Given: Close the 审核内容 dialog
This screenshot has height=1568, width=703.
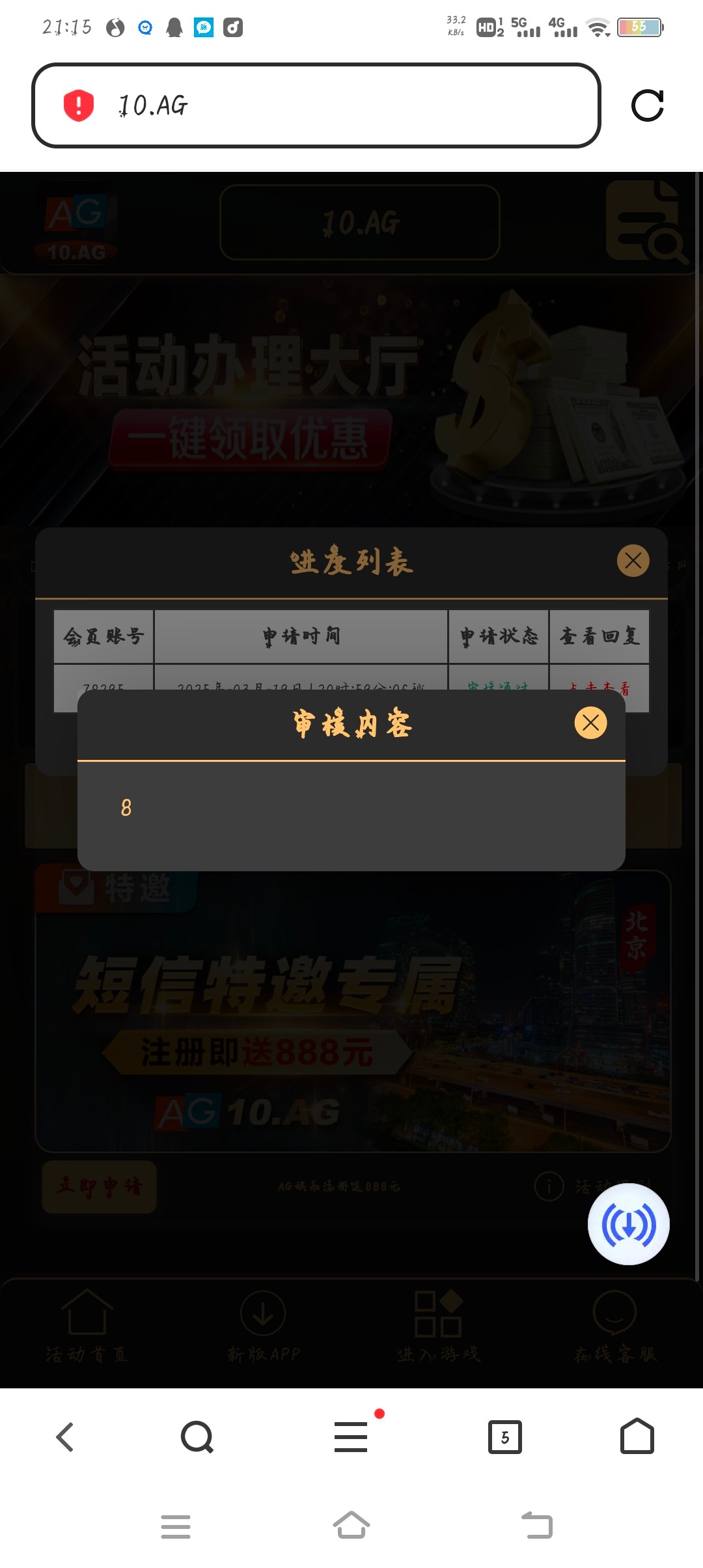Looking at the screenshot, I should click(590, 723).
